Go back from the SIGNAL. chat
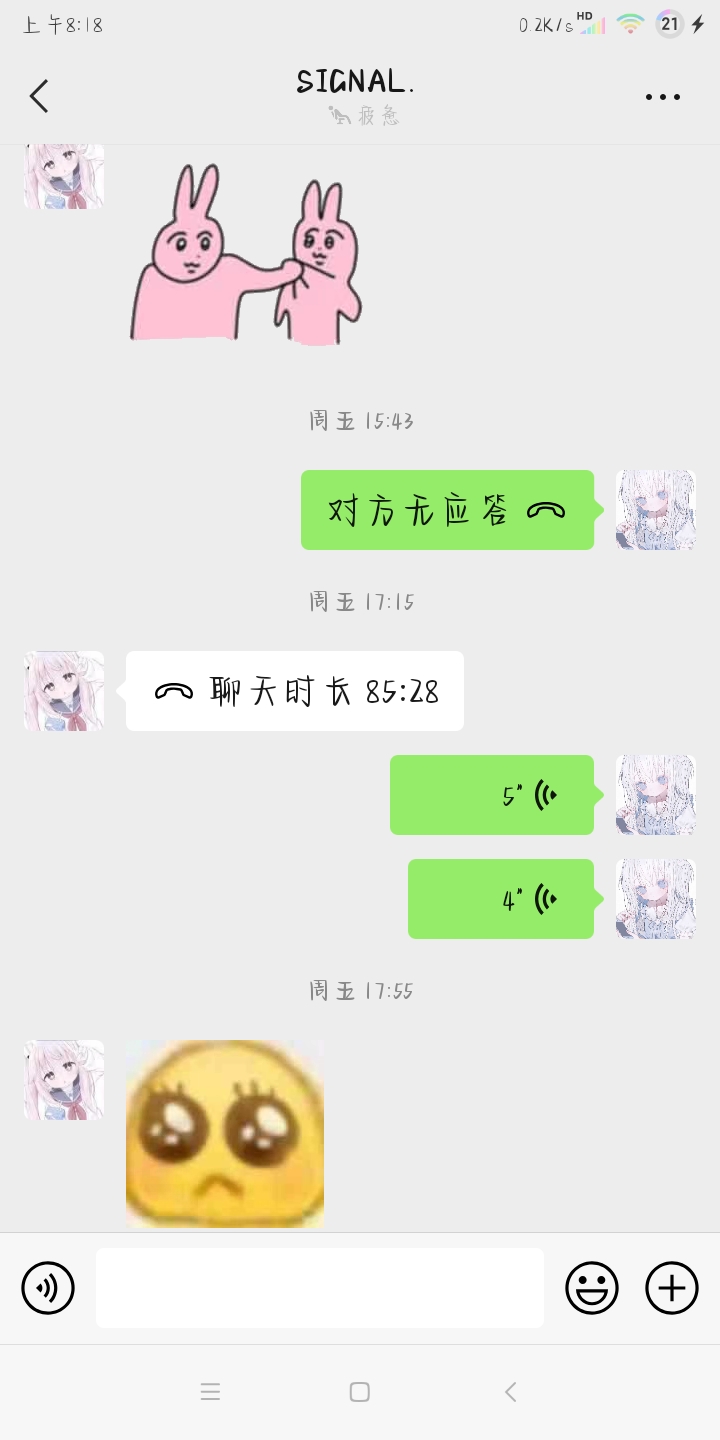The height and width of the screenshot is (1440, 720). coord(39,96)
